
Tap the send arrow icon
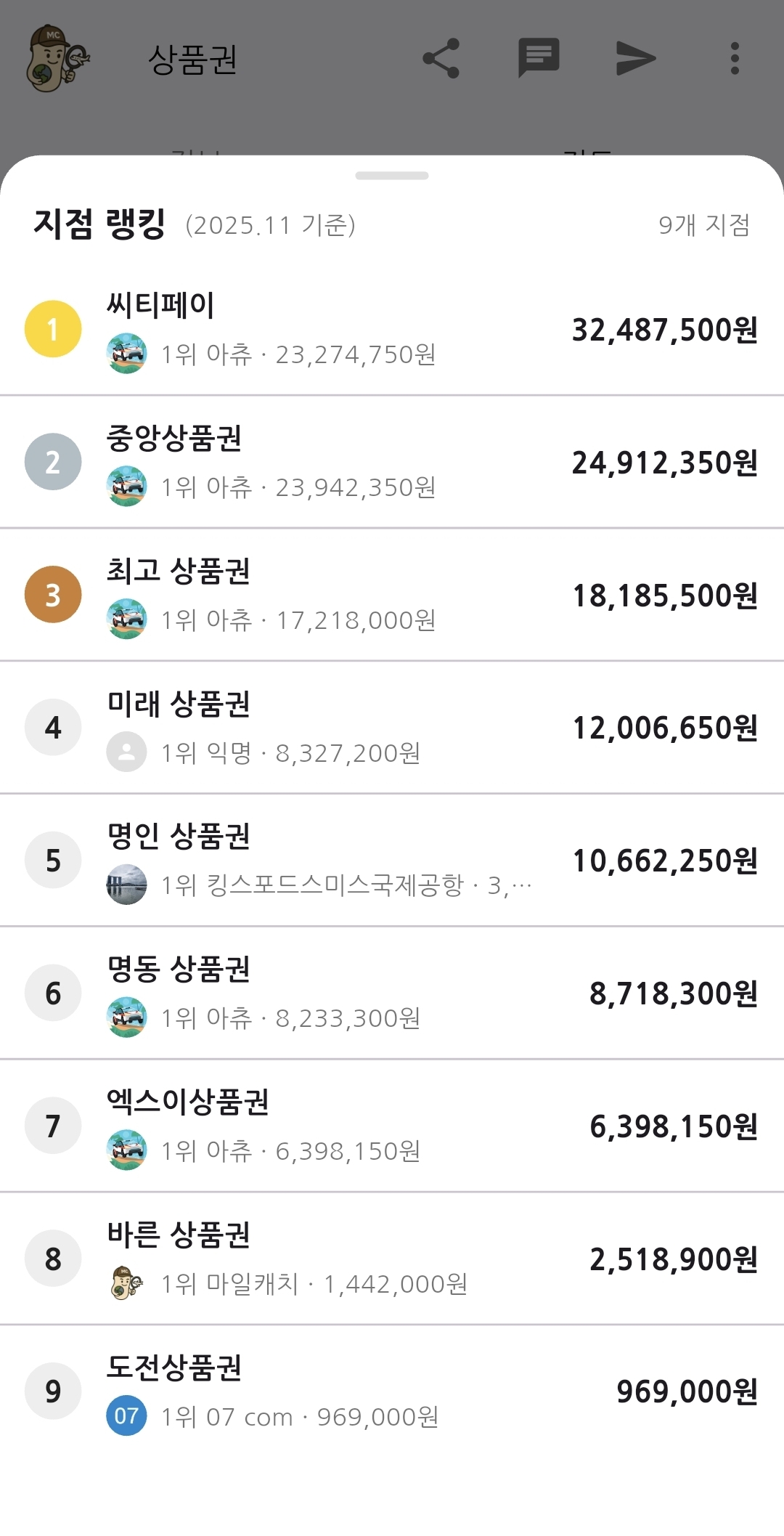(635, 58)
